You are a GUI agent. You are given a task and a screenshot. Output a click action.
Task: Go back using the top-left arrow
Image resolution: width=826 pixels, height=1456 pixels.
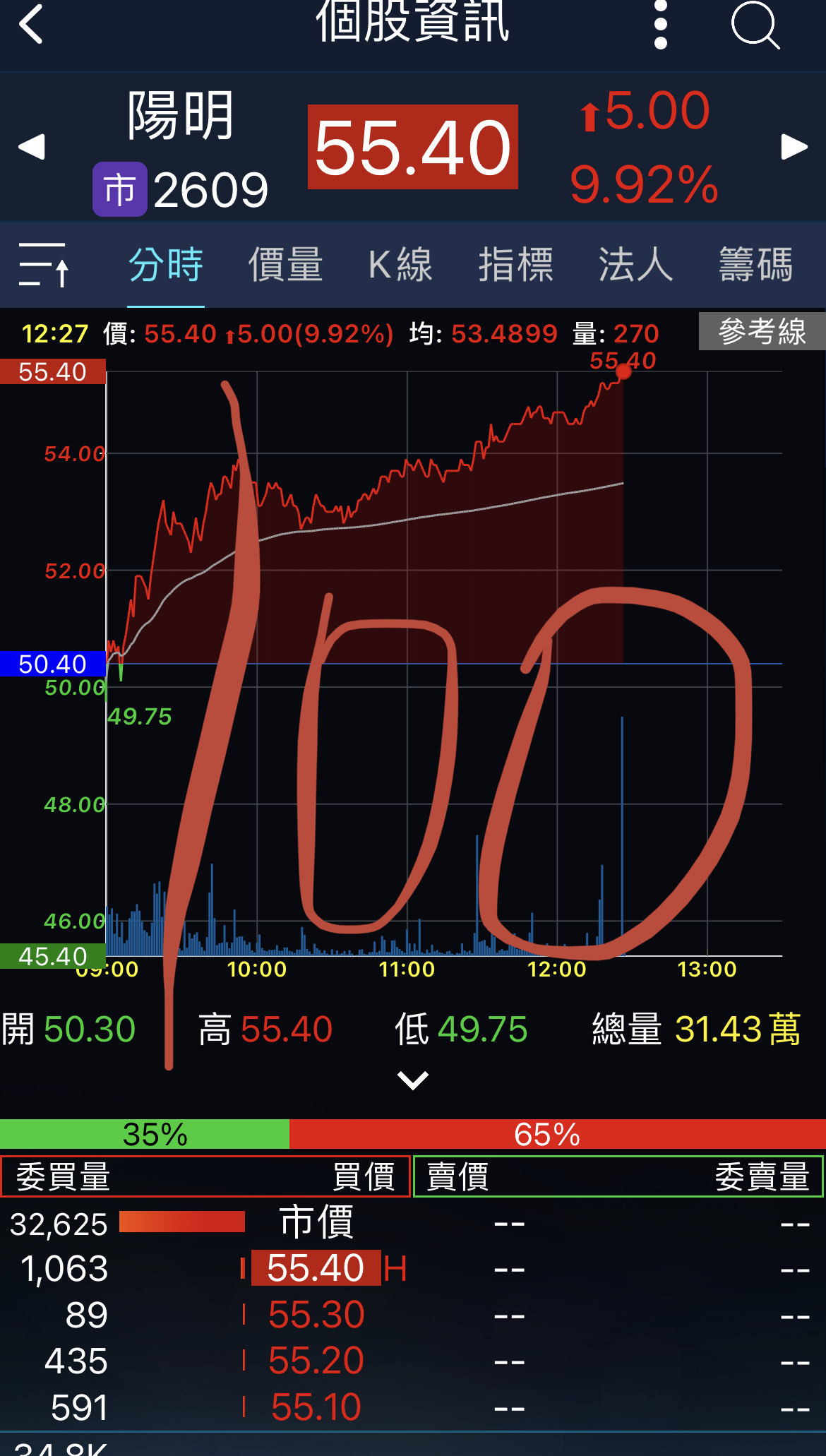[x=31, y=24]
